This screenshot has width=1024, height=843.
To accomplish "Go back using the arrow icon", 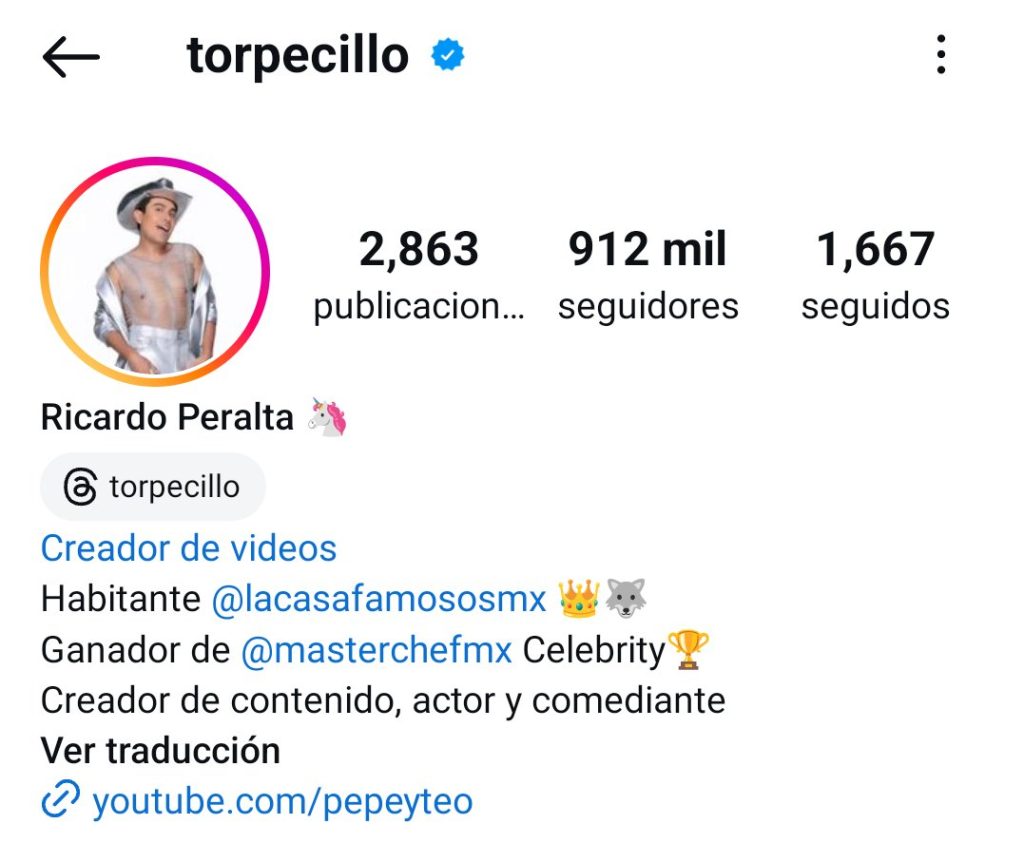I will click(x=71, y=57).
